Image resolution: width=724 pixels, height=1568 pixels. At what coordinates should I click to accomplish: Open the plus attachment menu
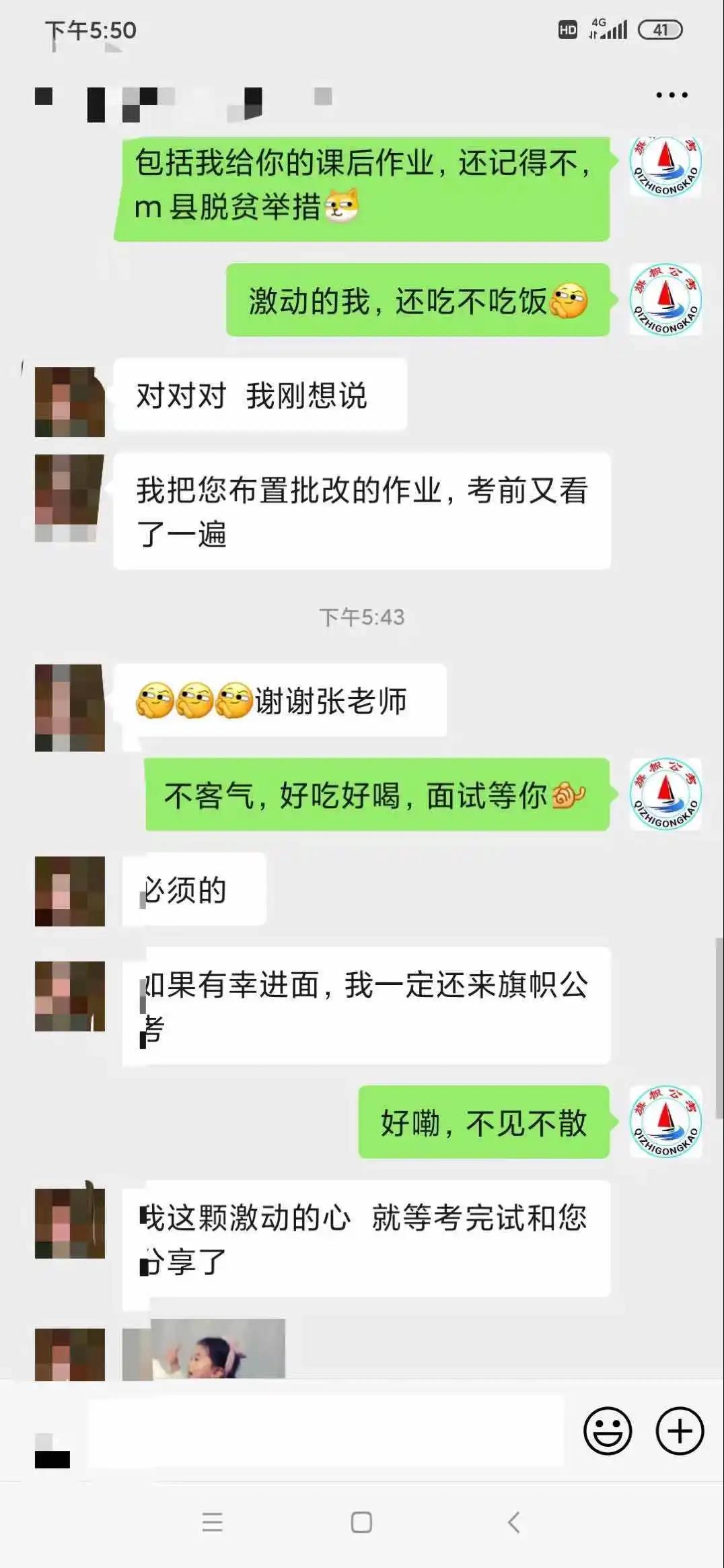(680, 1431)
